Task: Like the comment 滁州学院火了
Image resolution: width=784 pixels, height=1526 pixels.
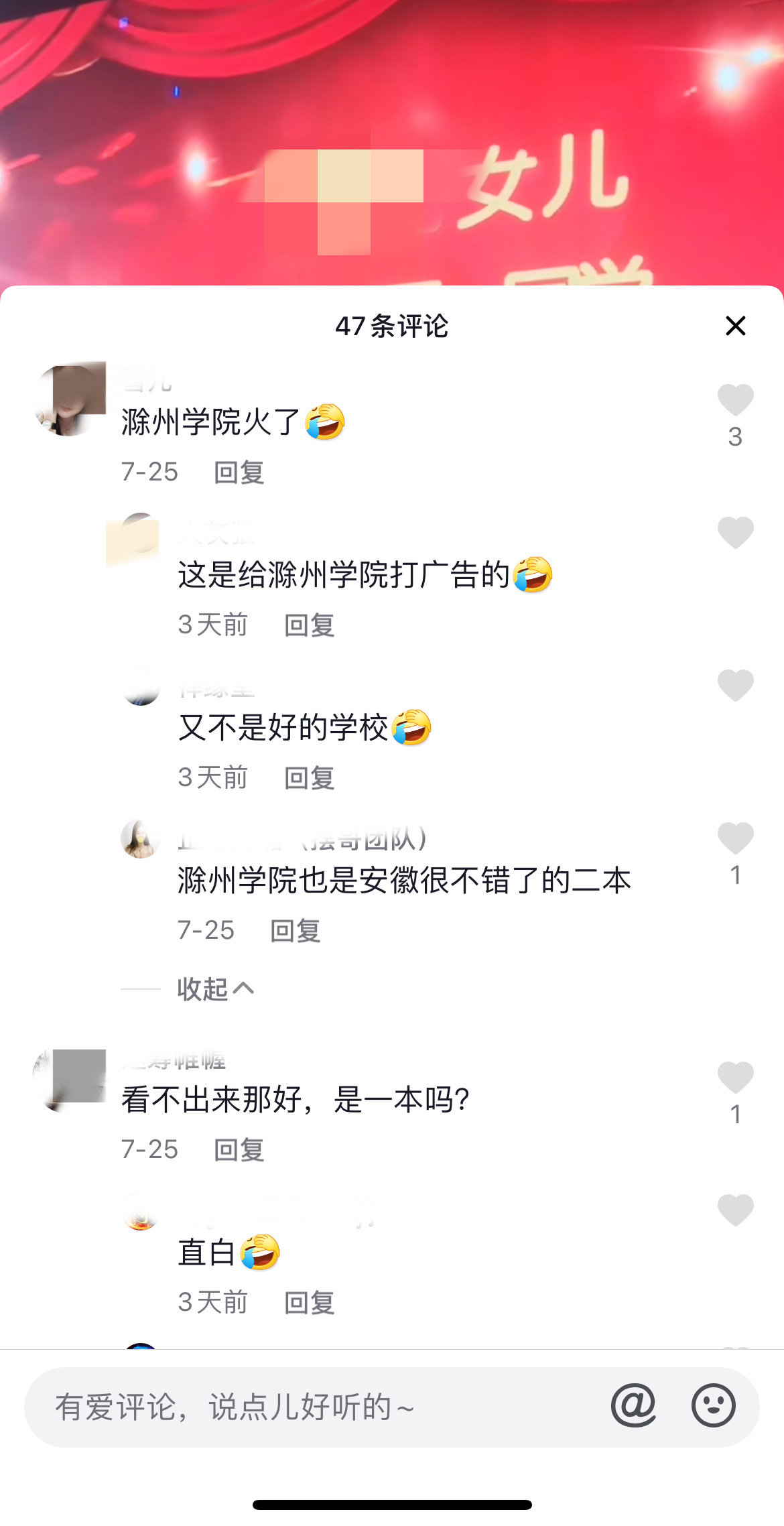Action: [735, 401]
